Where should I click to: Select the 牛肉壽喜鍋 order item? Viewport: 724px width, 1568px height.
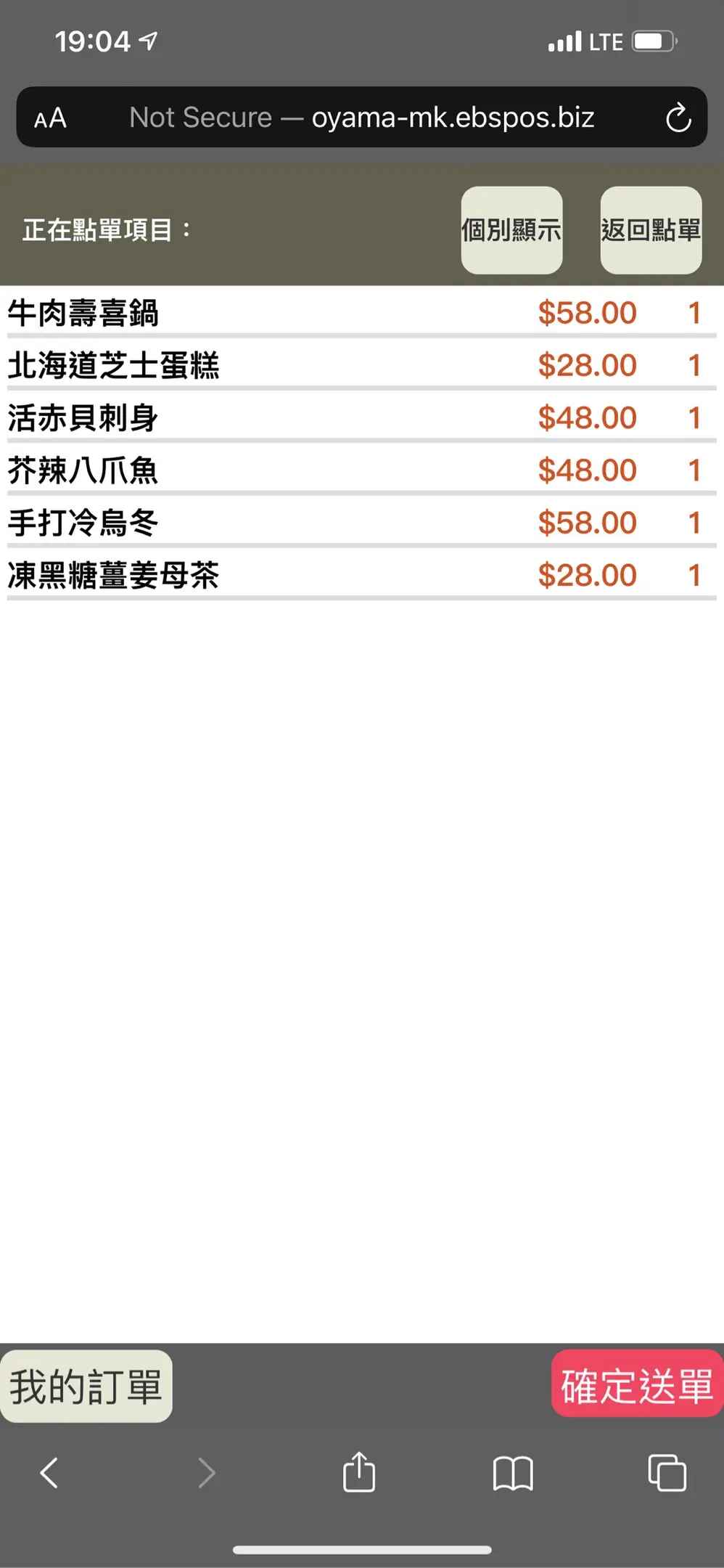coord(362,313)
